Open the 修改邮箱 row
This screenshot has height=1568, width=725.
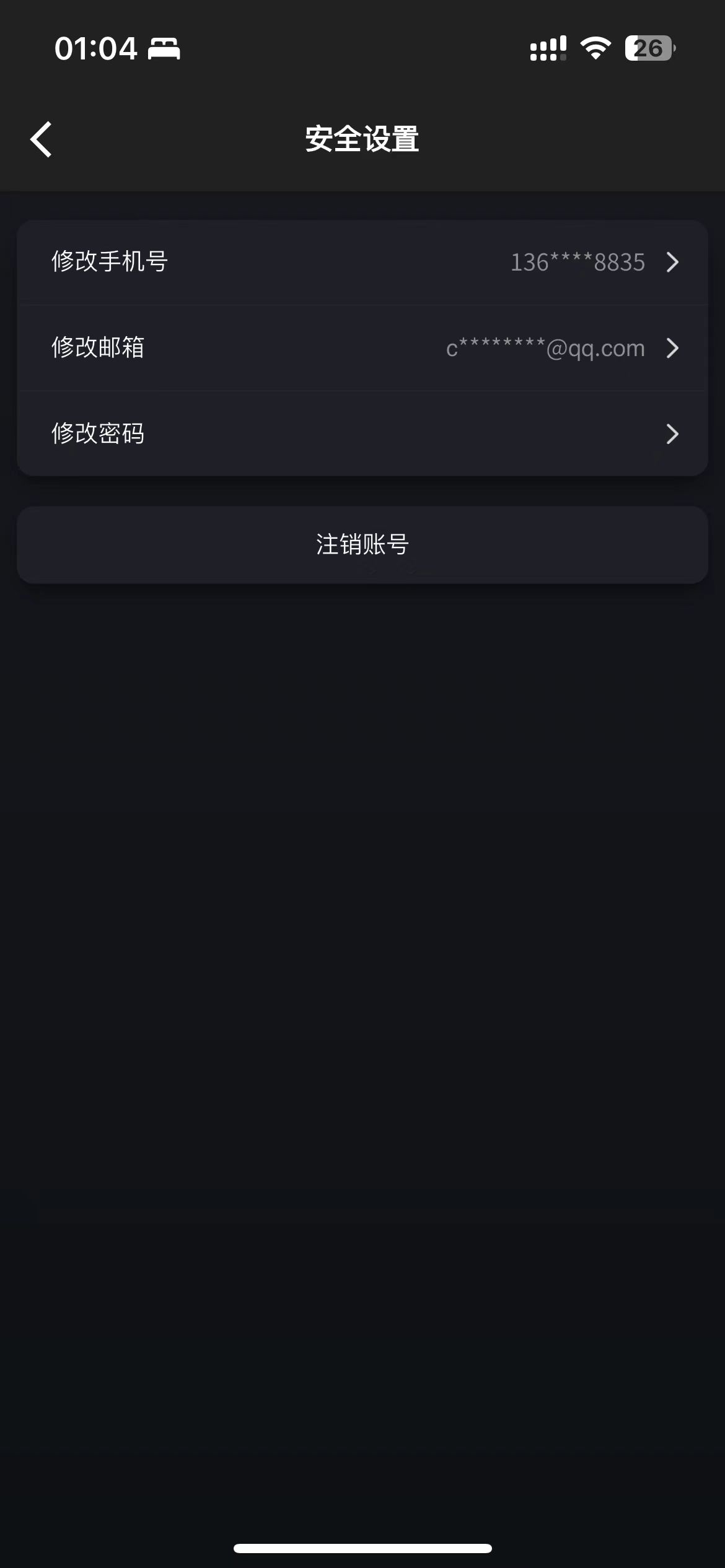click(362, 348)
